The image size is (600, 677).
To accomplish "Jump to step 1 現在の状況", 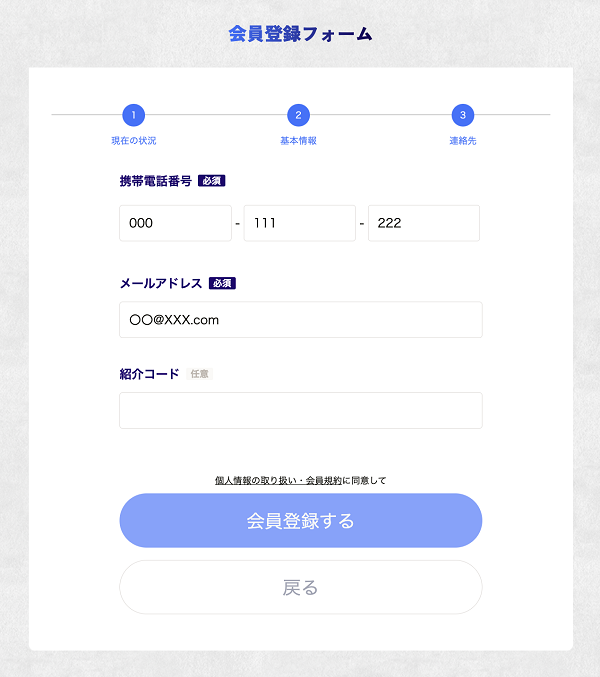I will pyautogui.click(x=134, y=115).
